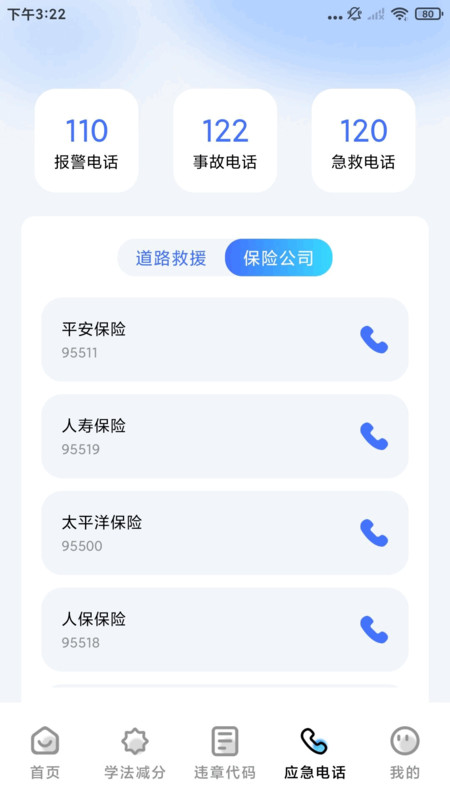The width and height of the screenshot is (450, 800).
Task: Go to the 首页 tab
Action: coord(45,753)
